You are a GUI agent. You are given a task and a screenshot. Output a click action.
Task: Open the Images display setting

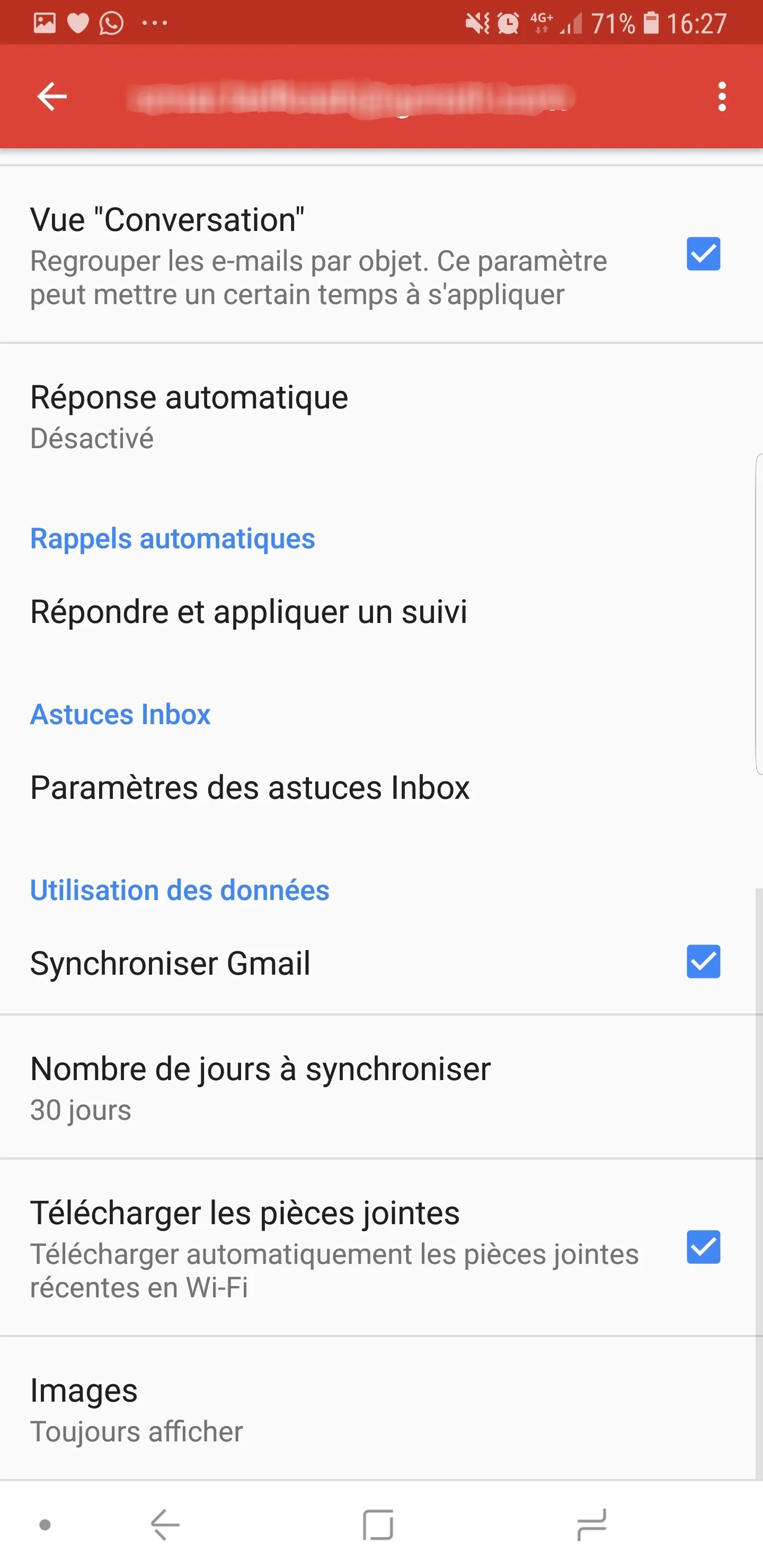click(136, 1410)
